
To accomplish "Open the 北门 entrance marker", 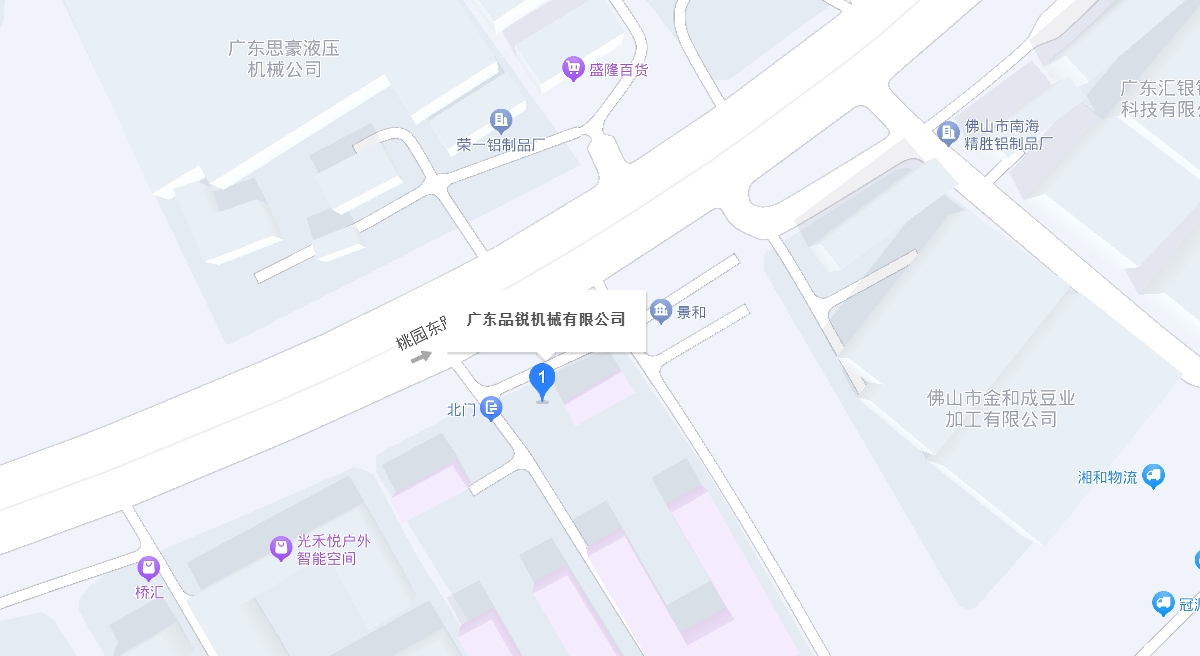I will 491,408.
